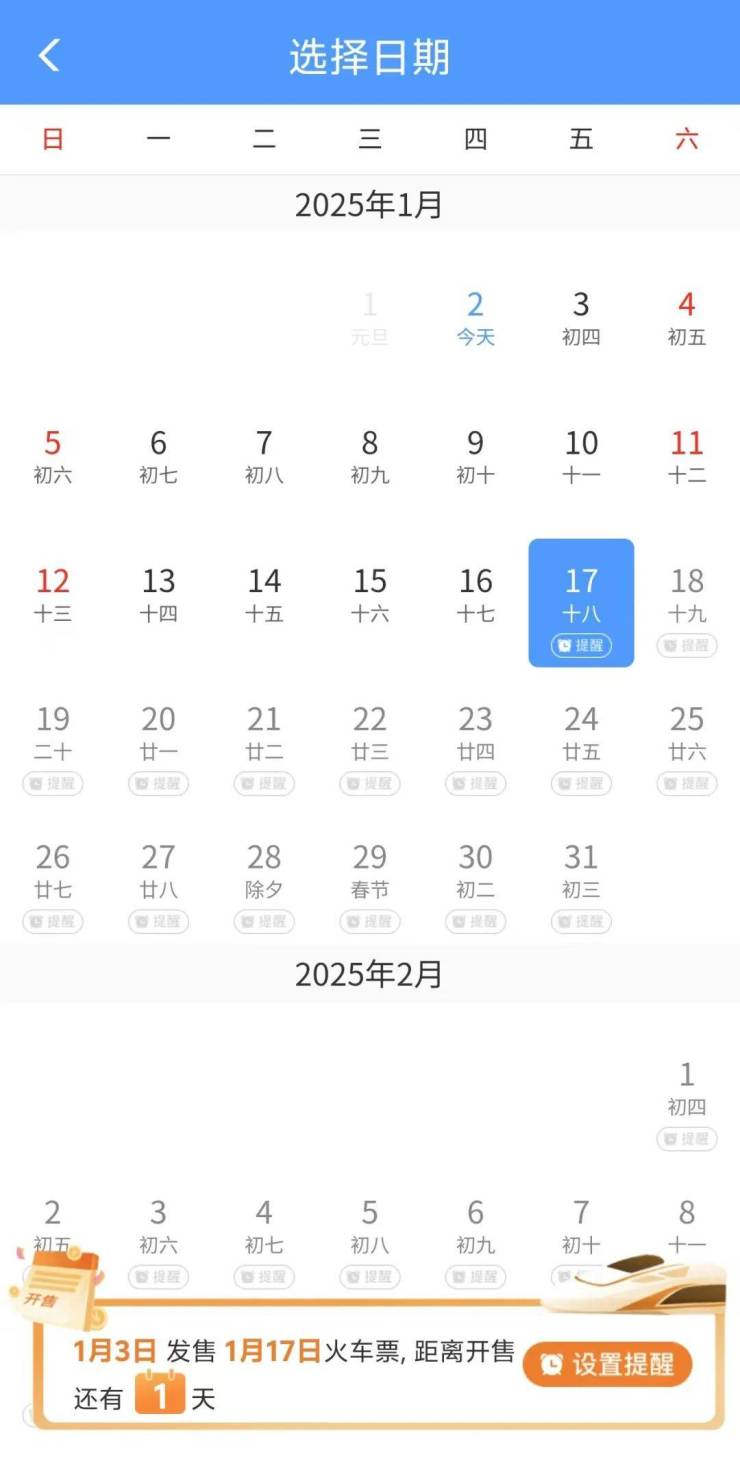Set reminder for January 31
The image size is (740, 1468).
[581, 922]
